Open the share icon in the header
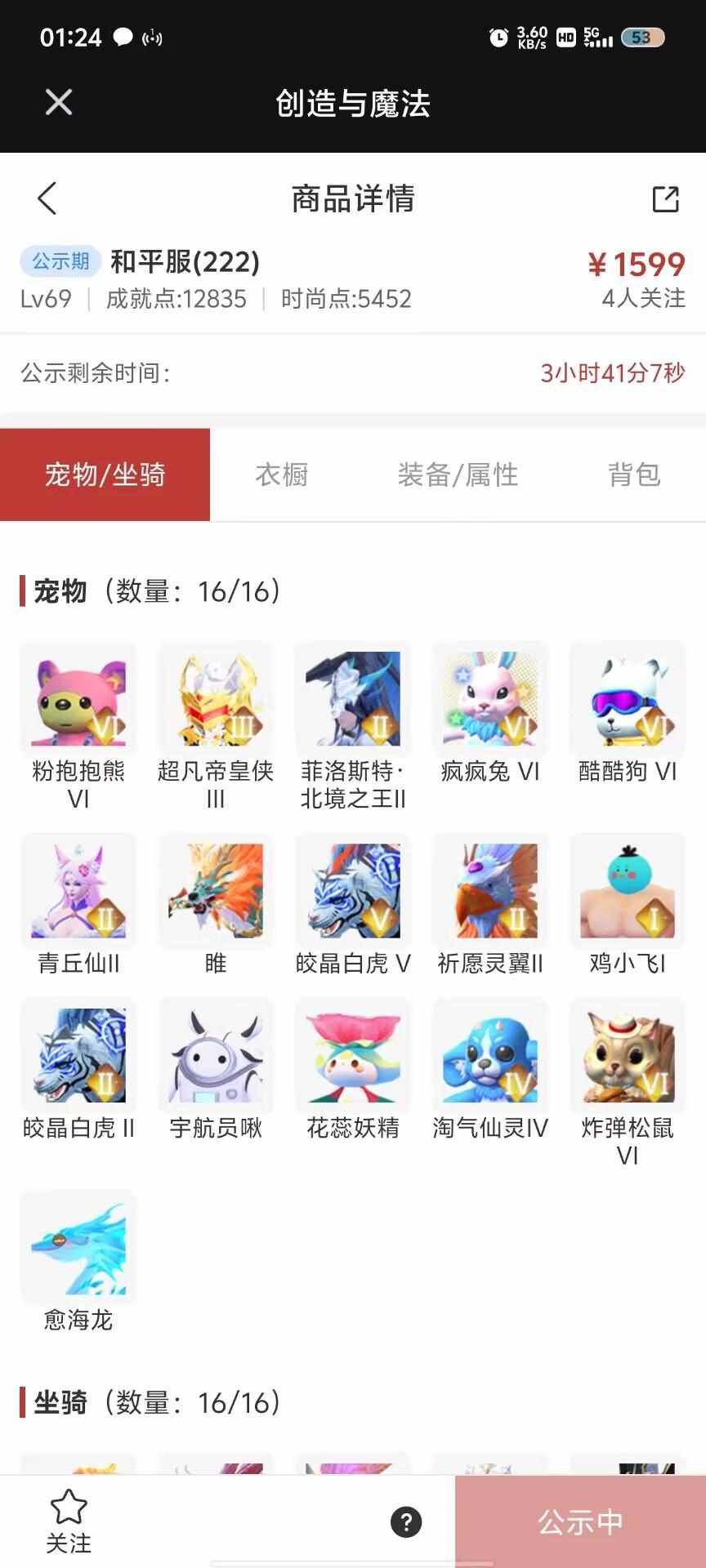Screen dimensions: 706x1568 665,198
